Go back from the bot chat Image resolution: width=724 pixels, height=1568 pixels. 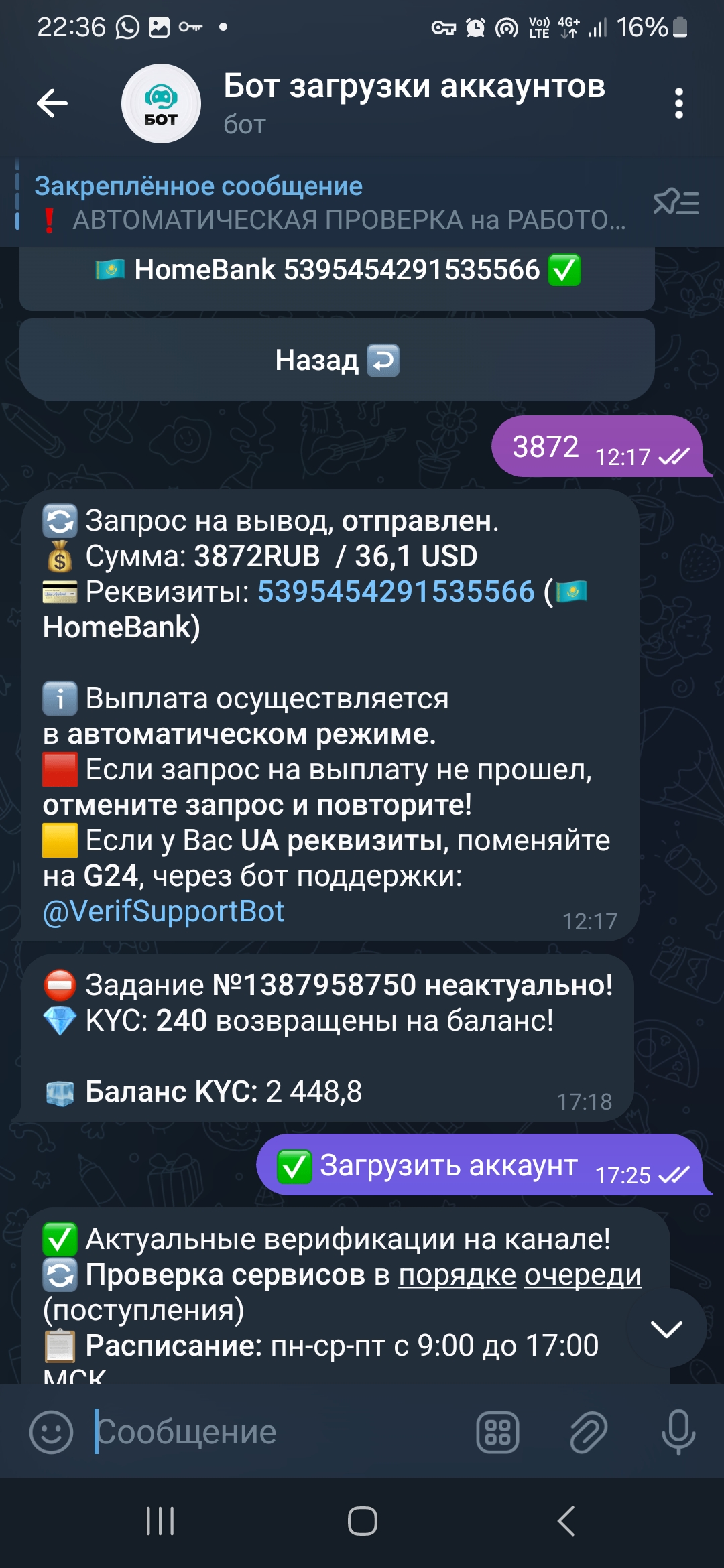click(52, 103)
